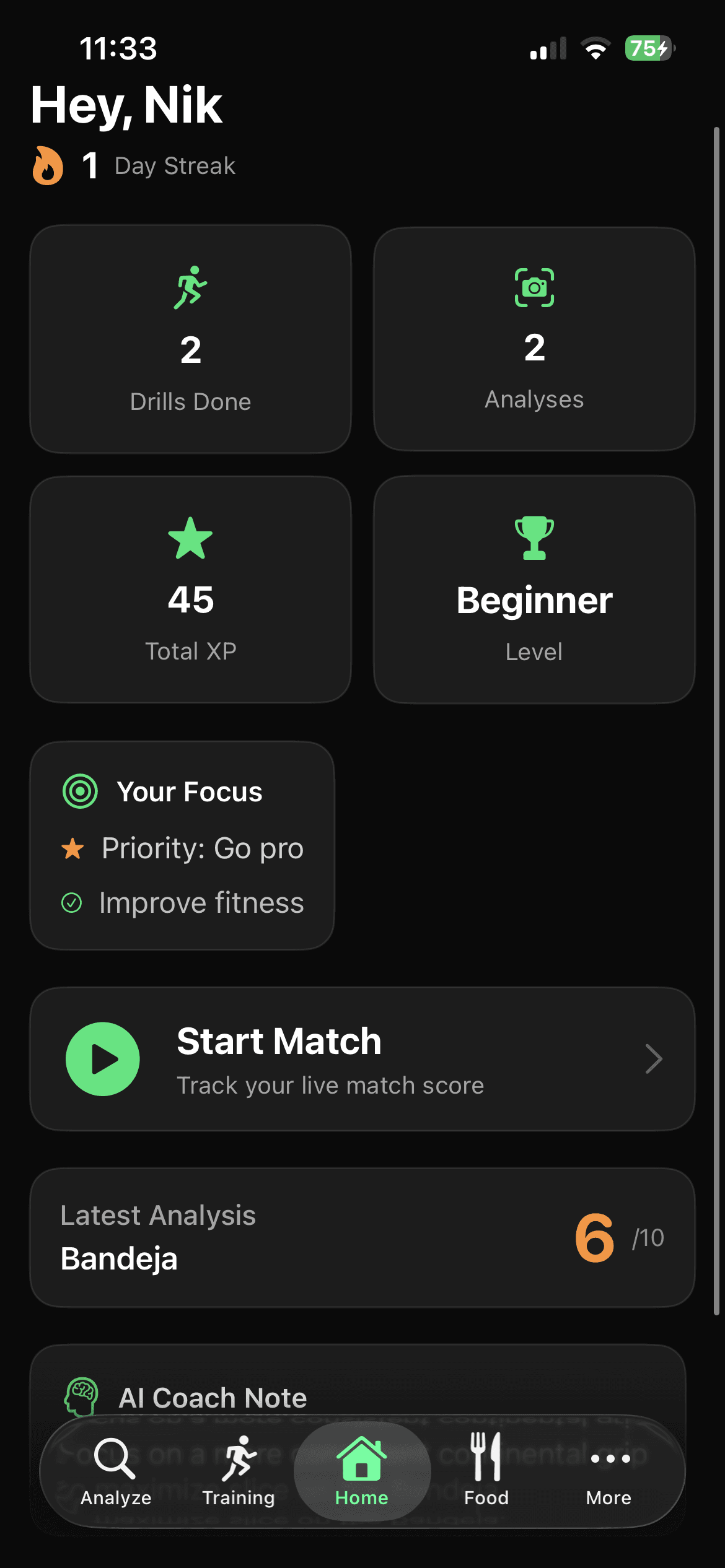The width and height of the screenshot is (725, 1568).
Task: Tap the streak flame icon
Action: (x=46, y=165)
